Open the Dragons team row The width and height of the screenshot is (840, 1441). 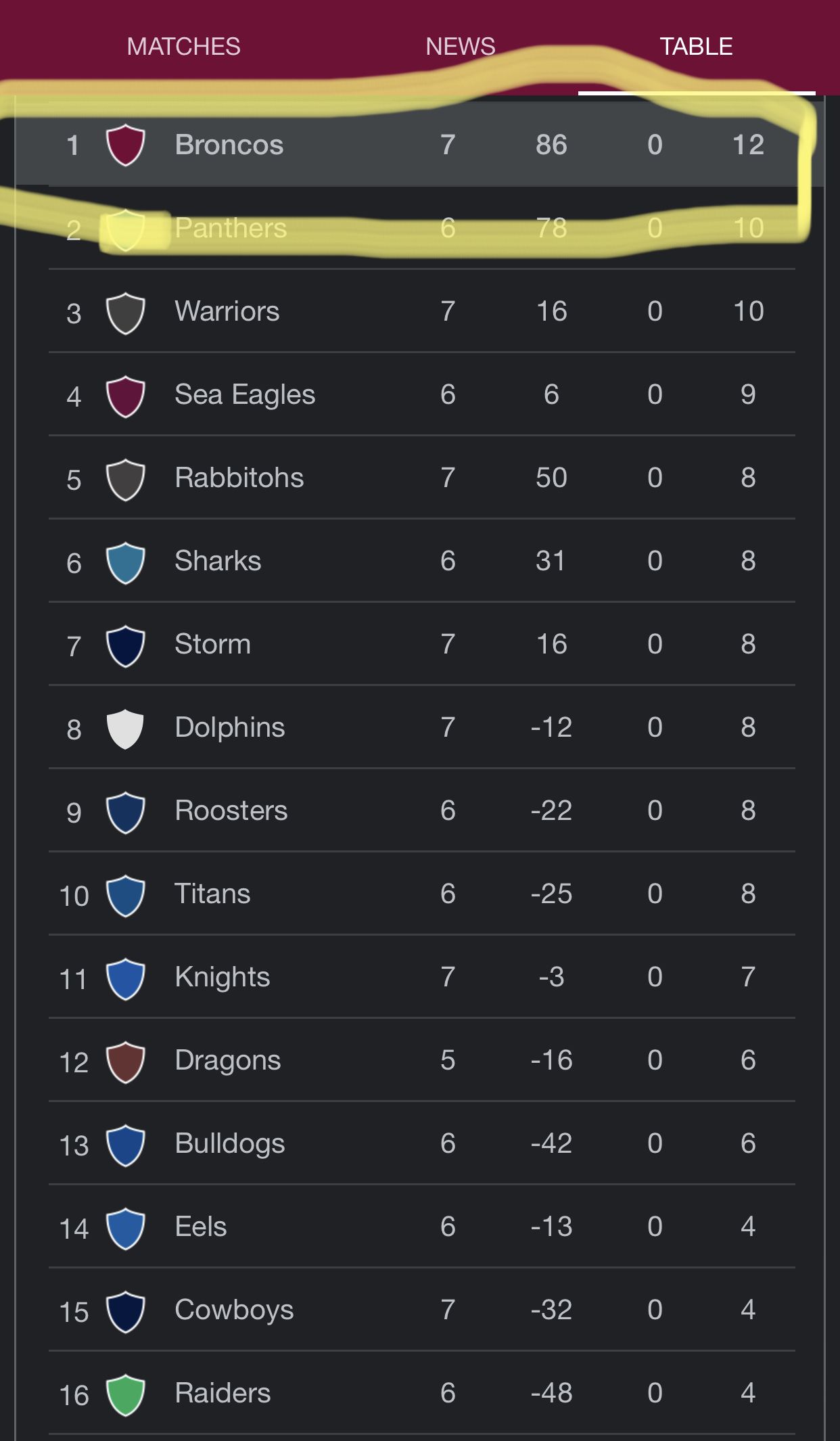[x=419, y=1060]
